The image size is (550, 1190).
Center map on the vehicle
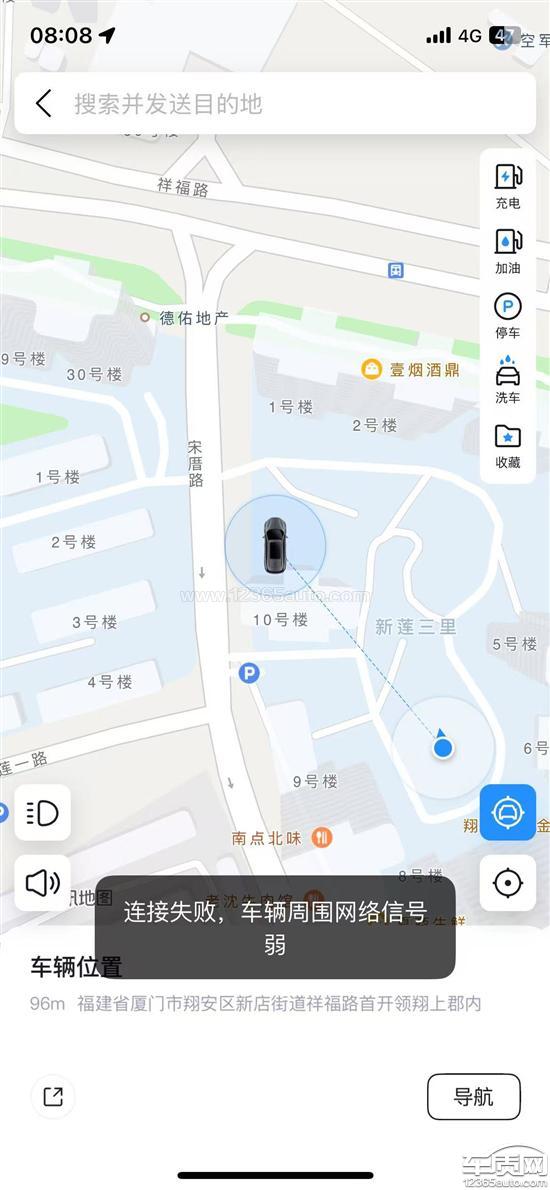point(508,813)
